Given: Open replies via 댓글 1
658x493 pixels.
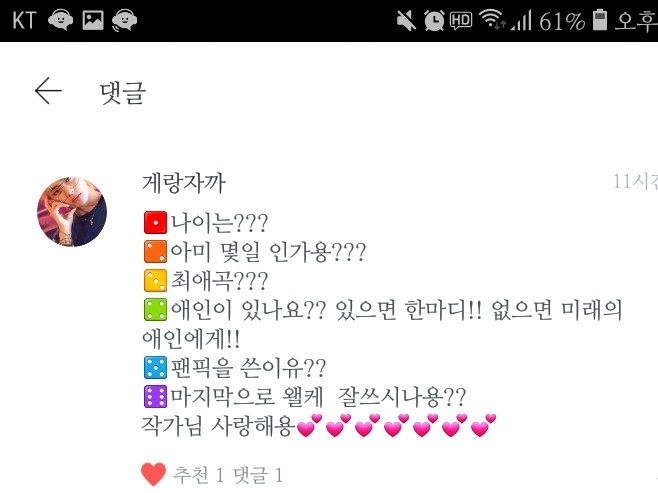Looking at the screenshot, I should pyautogui.click(x=258, y=475).
